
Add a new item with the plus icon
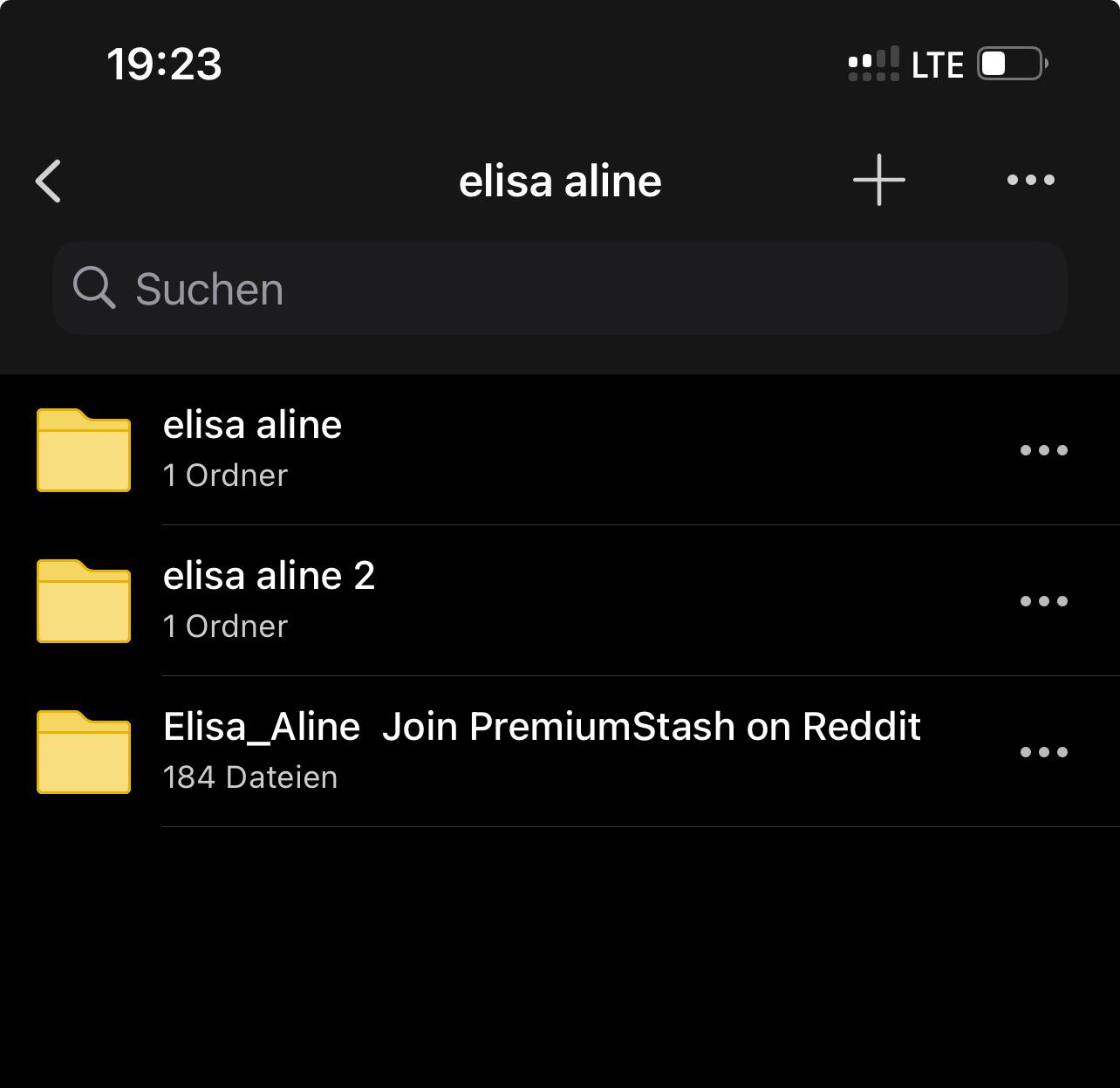[878, 181]
